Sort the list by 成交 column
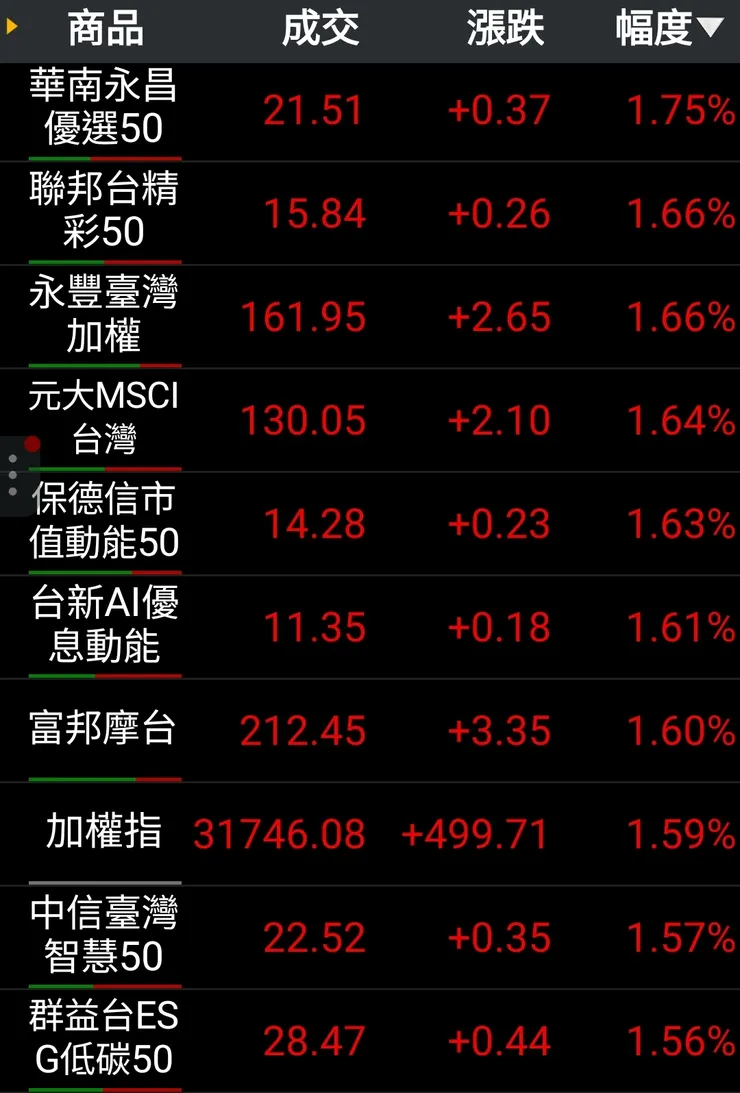 pyautogui.click(x=320, y=30)
